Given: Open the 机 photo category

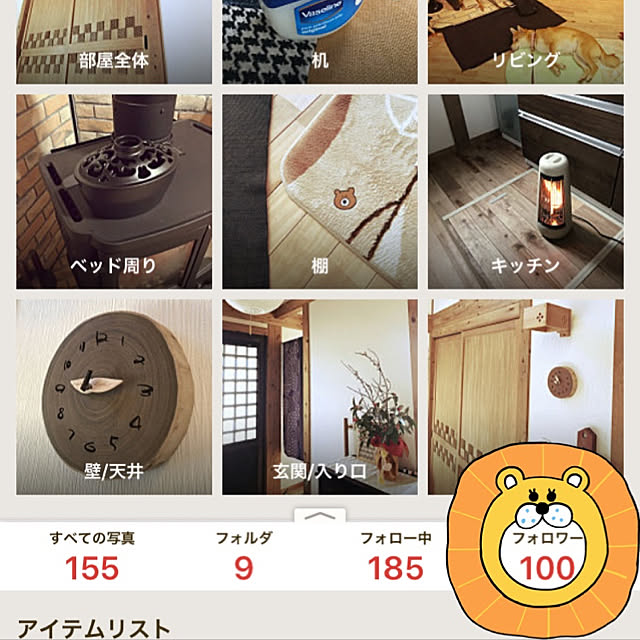Looking at the screenshot, I should 319,42.
